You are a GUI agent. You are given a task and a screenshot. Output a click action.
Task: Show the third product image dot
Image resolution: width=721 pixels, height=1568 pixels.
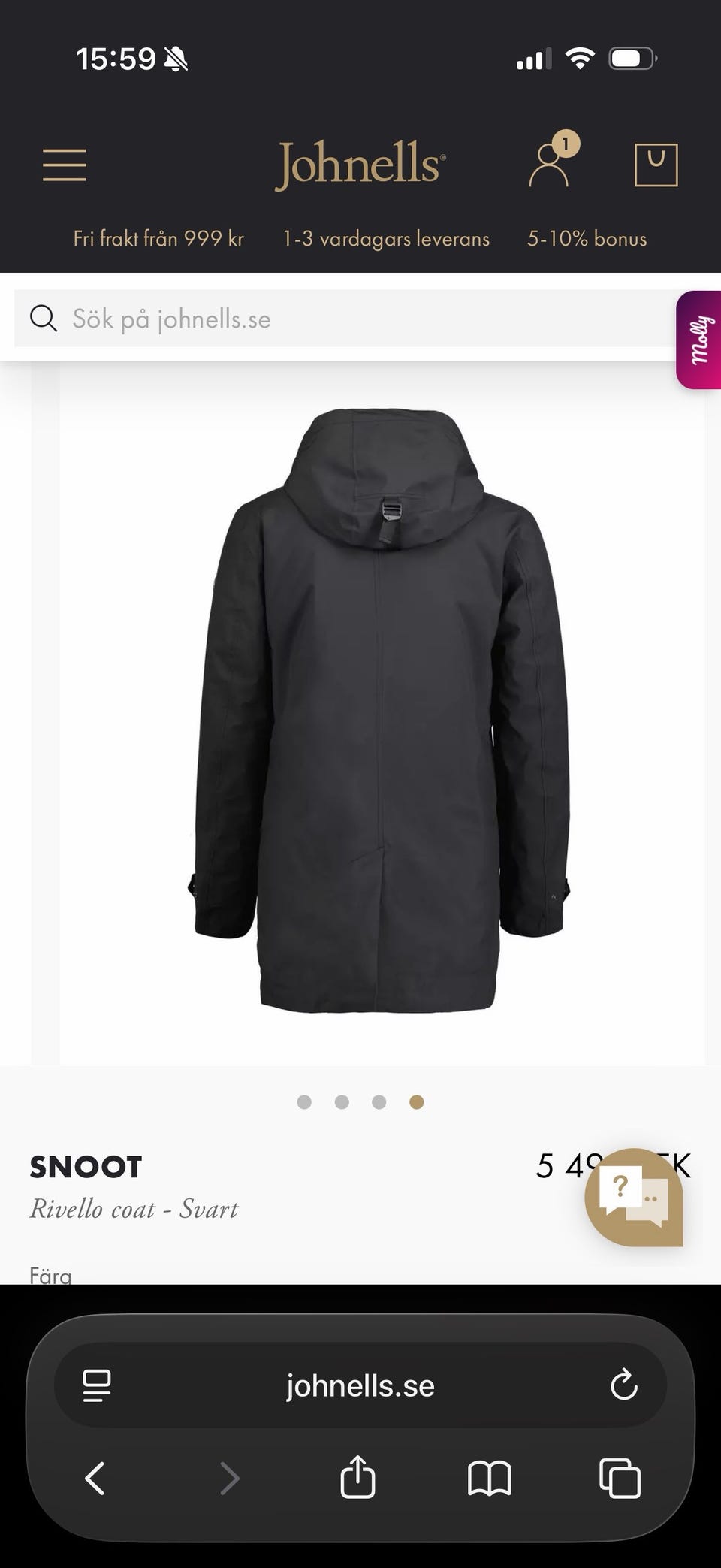click(x=379, y=1102)
